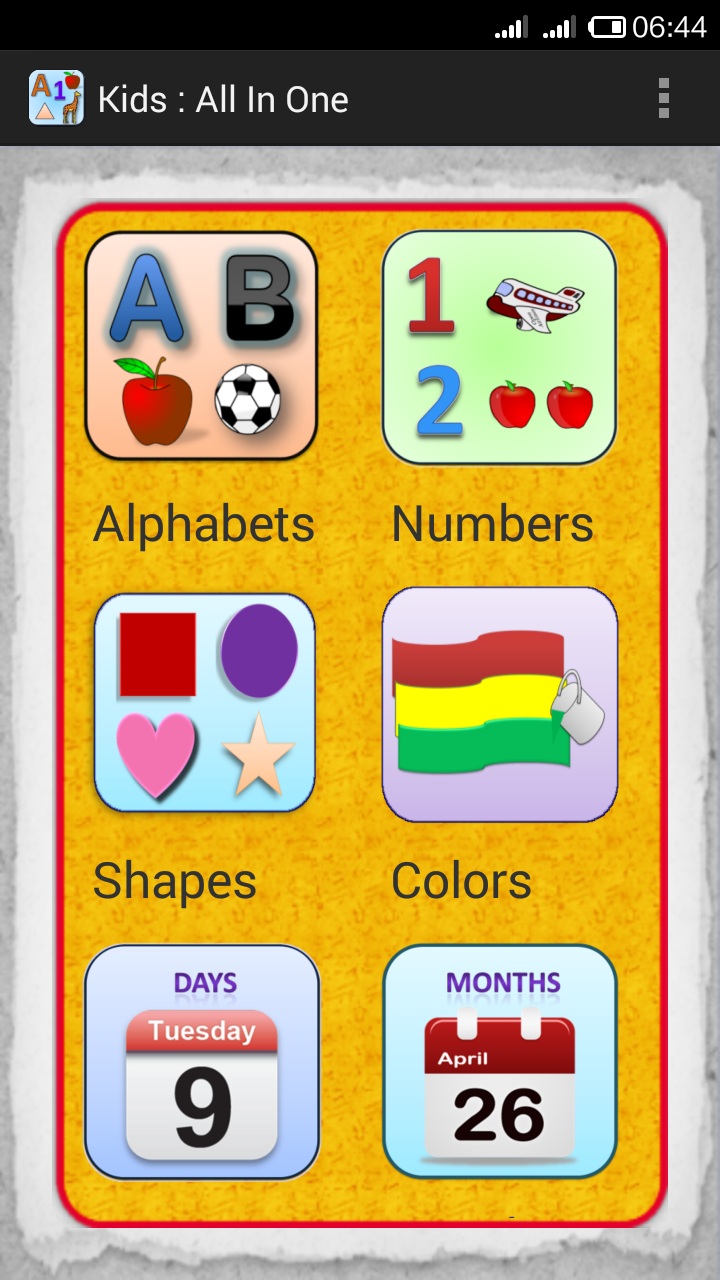Open the Days calendar tile
The image size is (720, 1280).
point(202,1061)
